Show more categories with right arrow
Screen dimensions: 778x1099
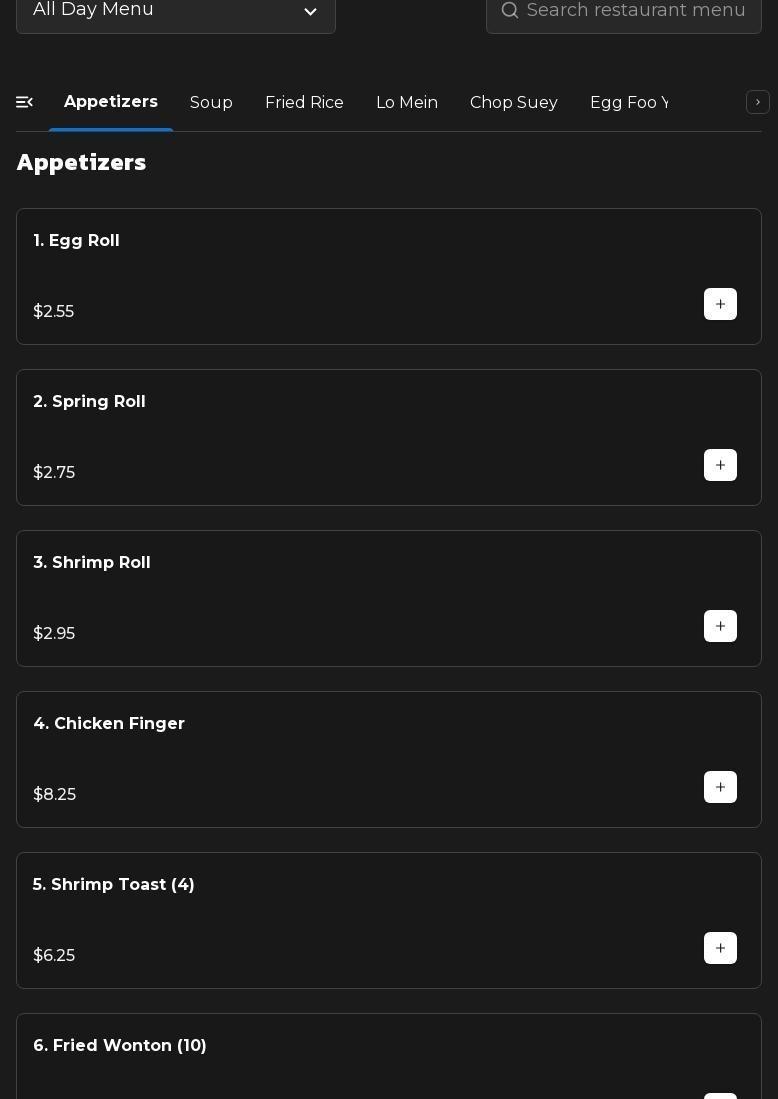(758, 102)
